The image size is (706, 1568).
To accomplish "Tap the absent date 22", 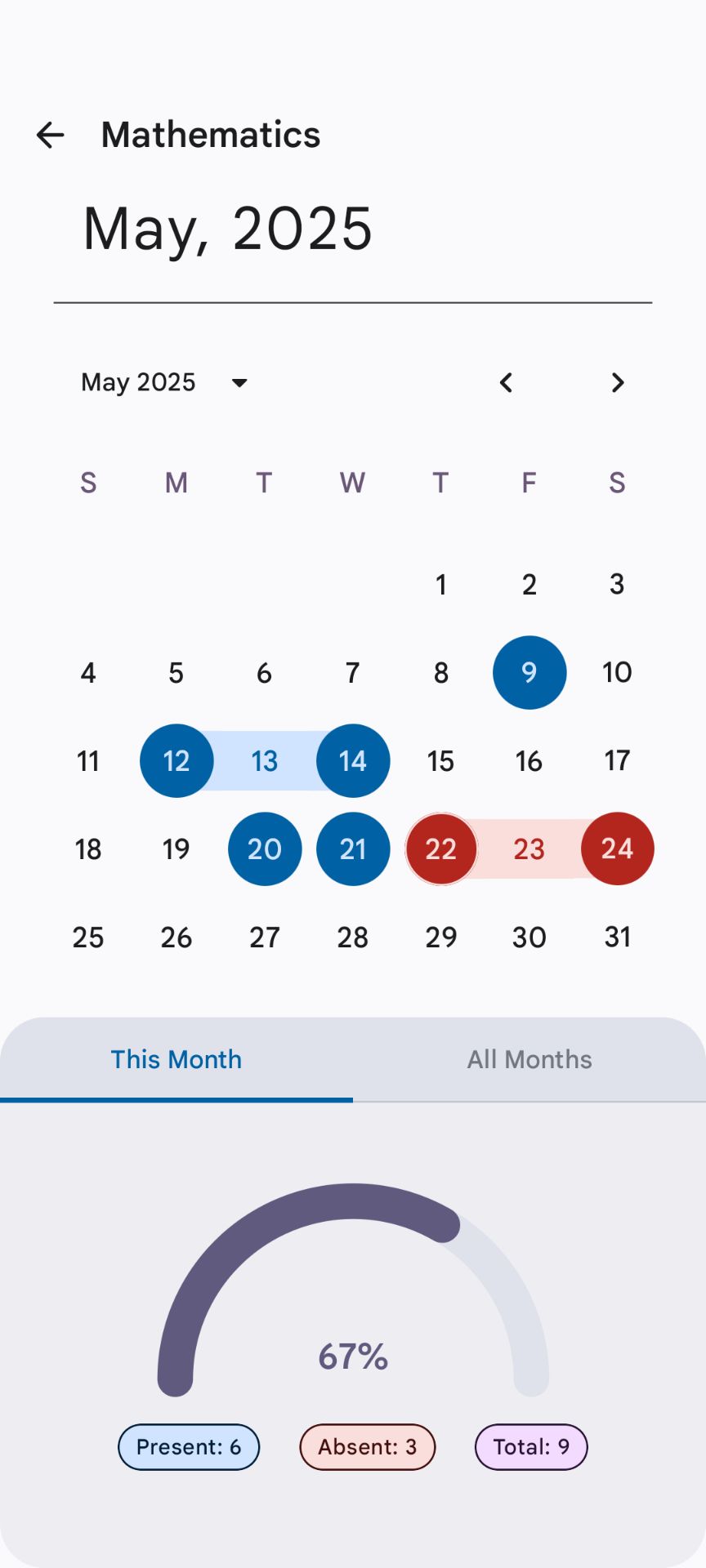I will [441, 849].
